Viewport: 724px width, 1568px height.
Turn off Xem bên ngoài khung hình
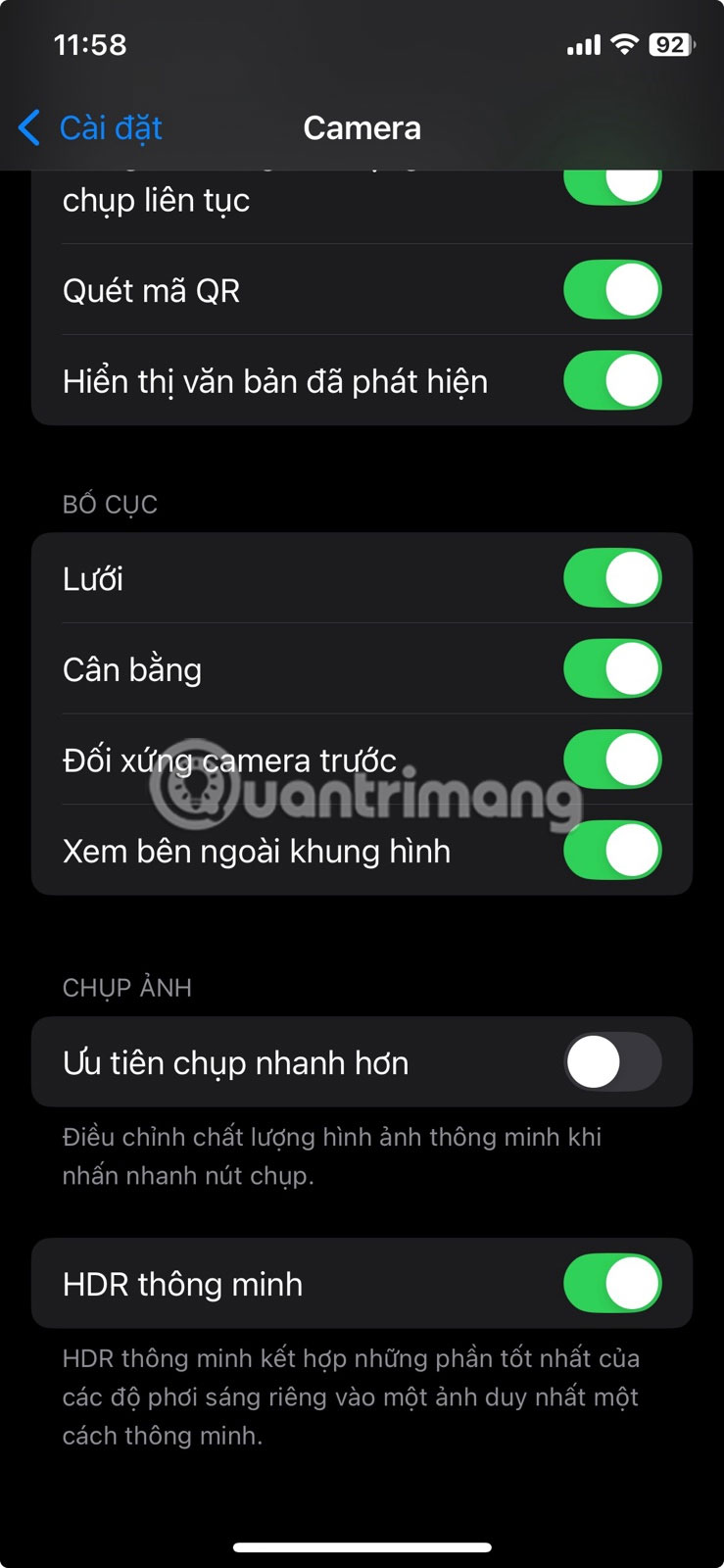[x=611, y=851]
